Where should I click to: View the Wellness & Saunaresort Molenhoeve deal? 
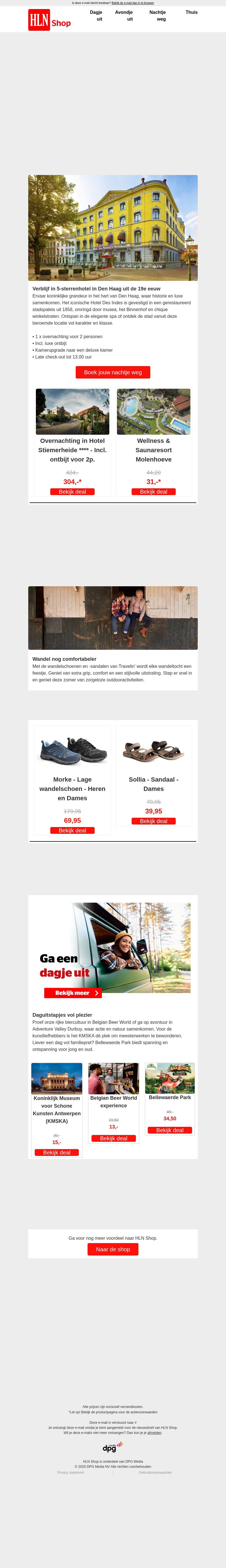tap(153, 492)
